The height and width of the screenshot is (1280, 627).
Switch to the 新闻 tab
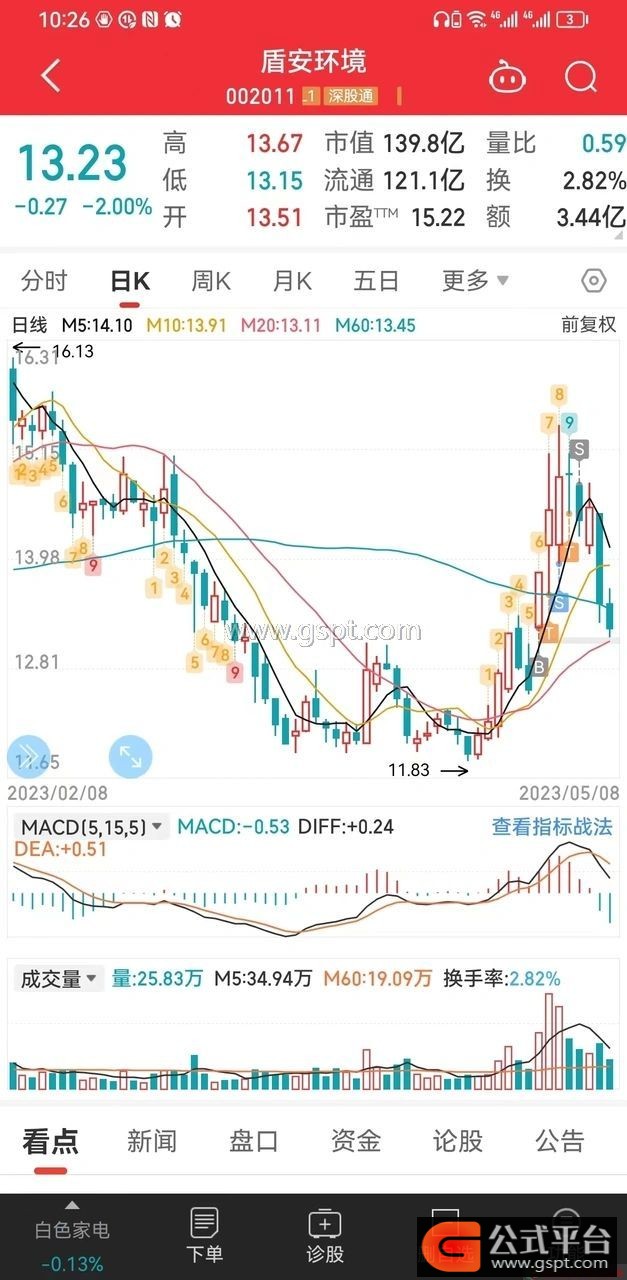click(x=152, y=1141)
